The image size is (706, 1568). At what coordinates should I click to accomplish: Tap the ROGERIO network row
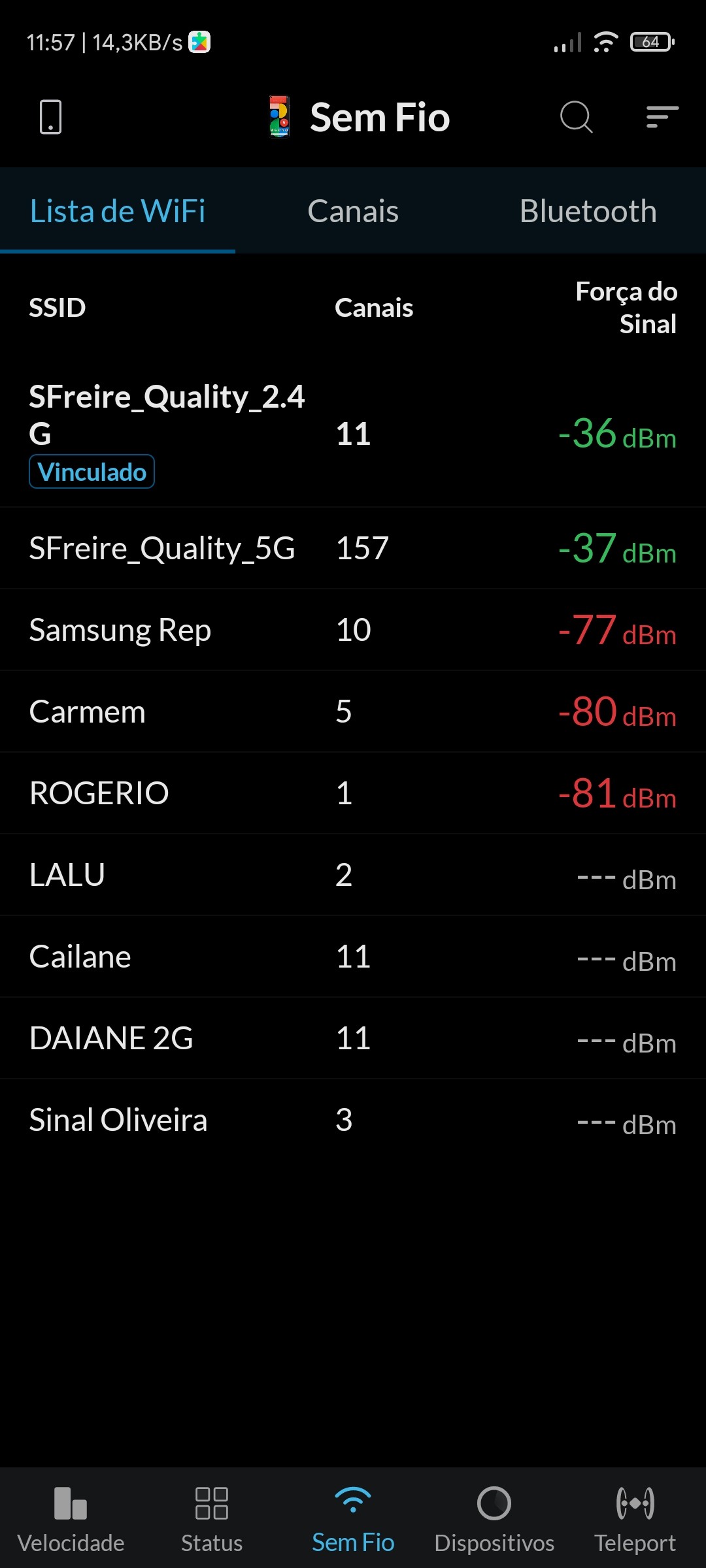click(x=353, y=793)
